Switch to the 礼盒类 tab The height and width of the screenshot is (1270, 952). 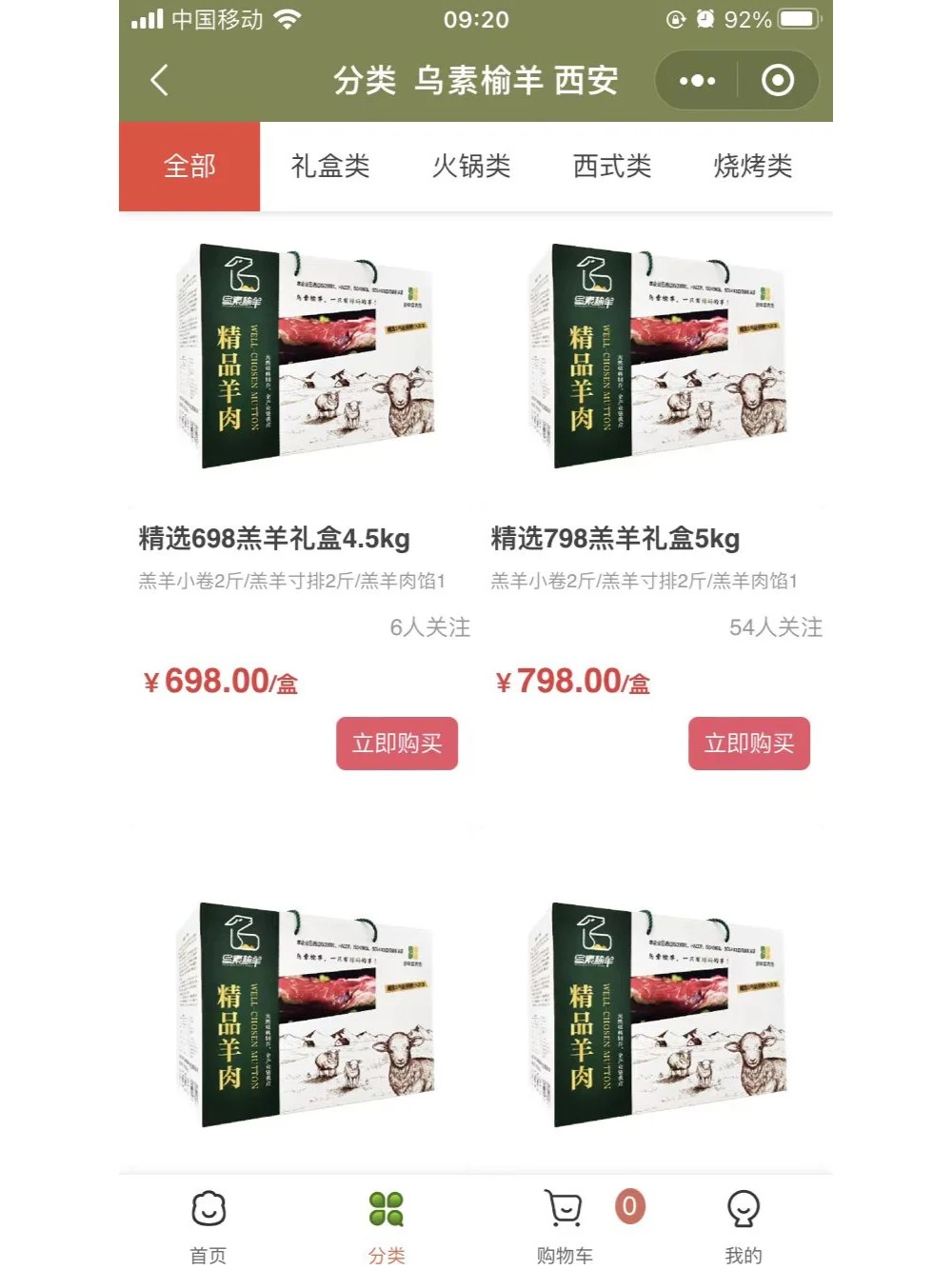(x=330, y=167)
